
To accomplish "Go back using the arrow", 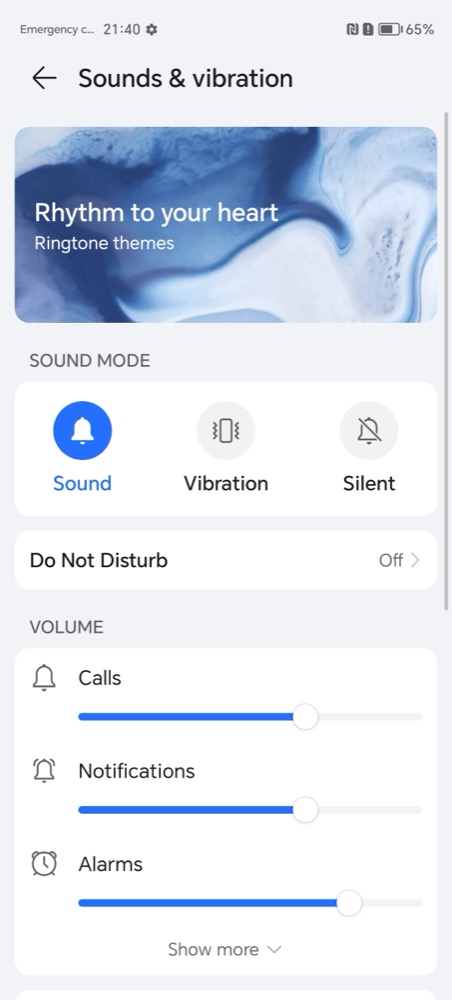I will pos(44,78).
